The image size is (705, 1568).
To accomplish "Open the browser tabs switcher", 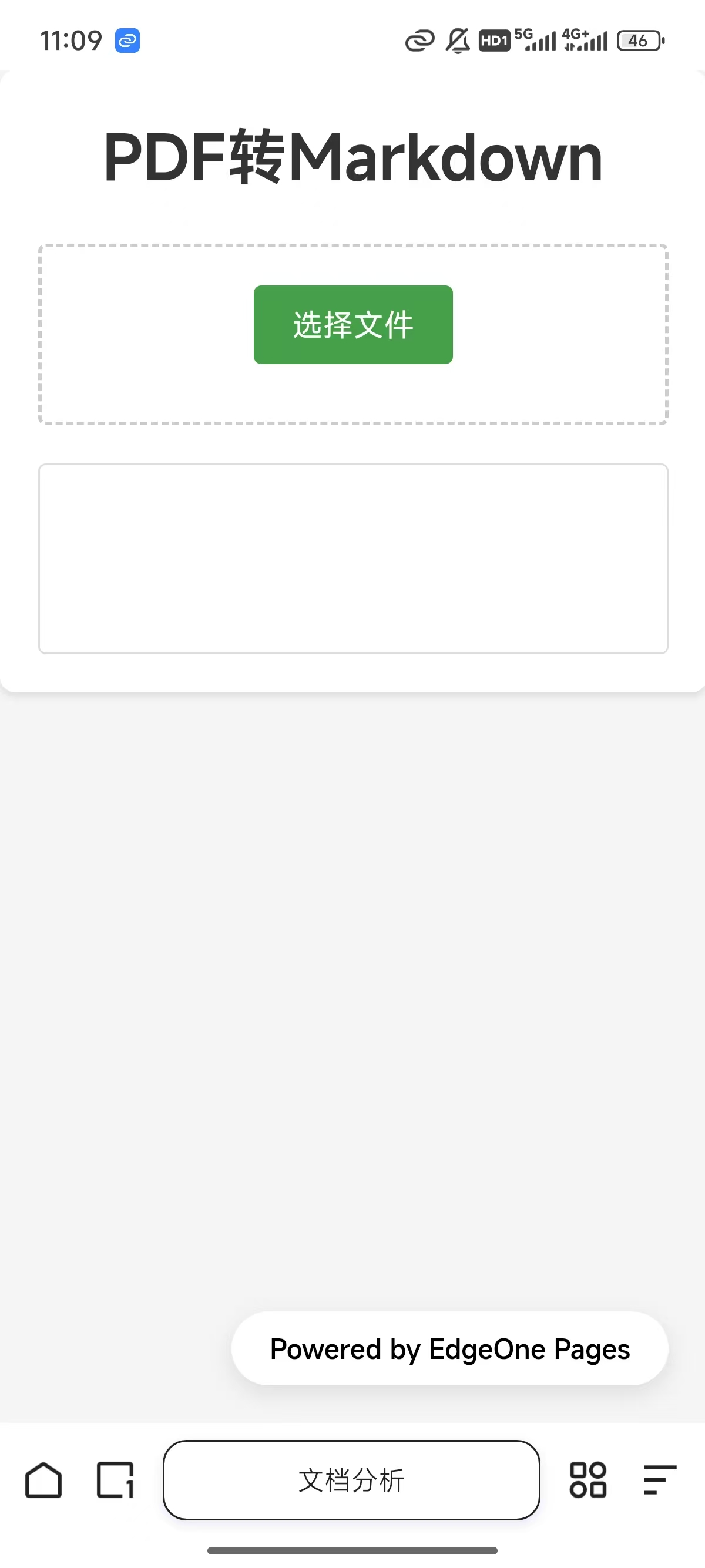I will click(116, 1480).
